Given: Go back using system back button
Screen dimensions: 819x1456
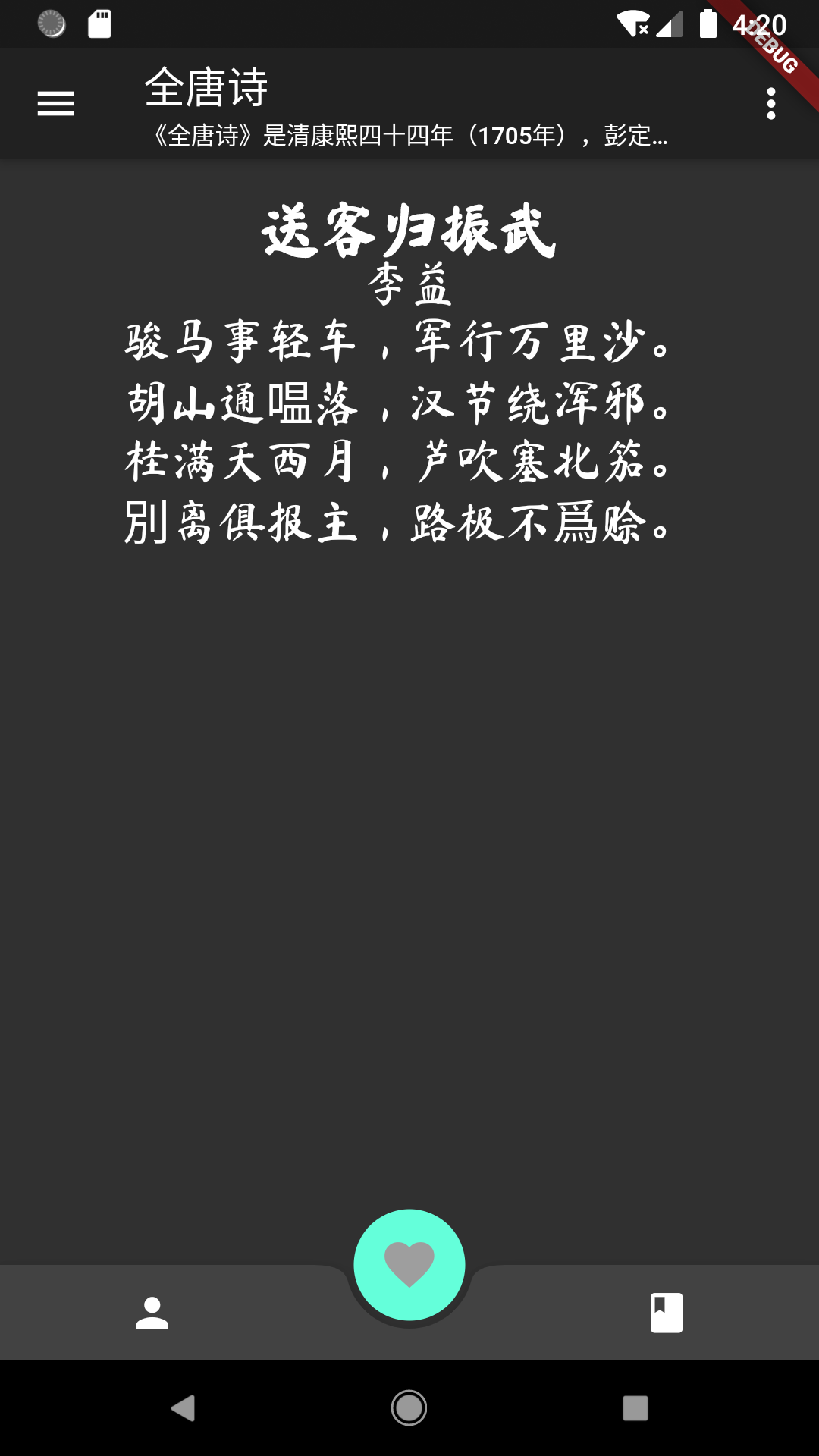Looking at the screenshot, I should coord(183,1408).
